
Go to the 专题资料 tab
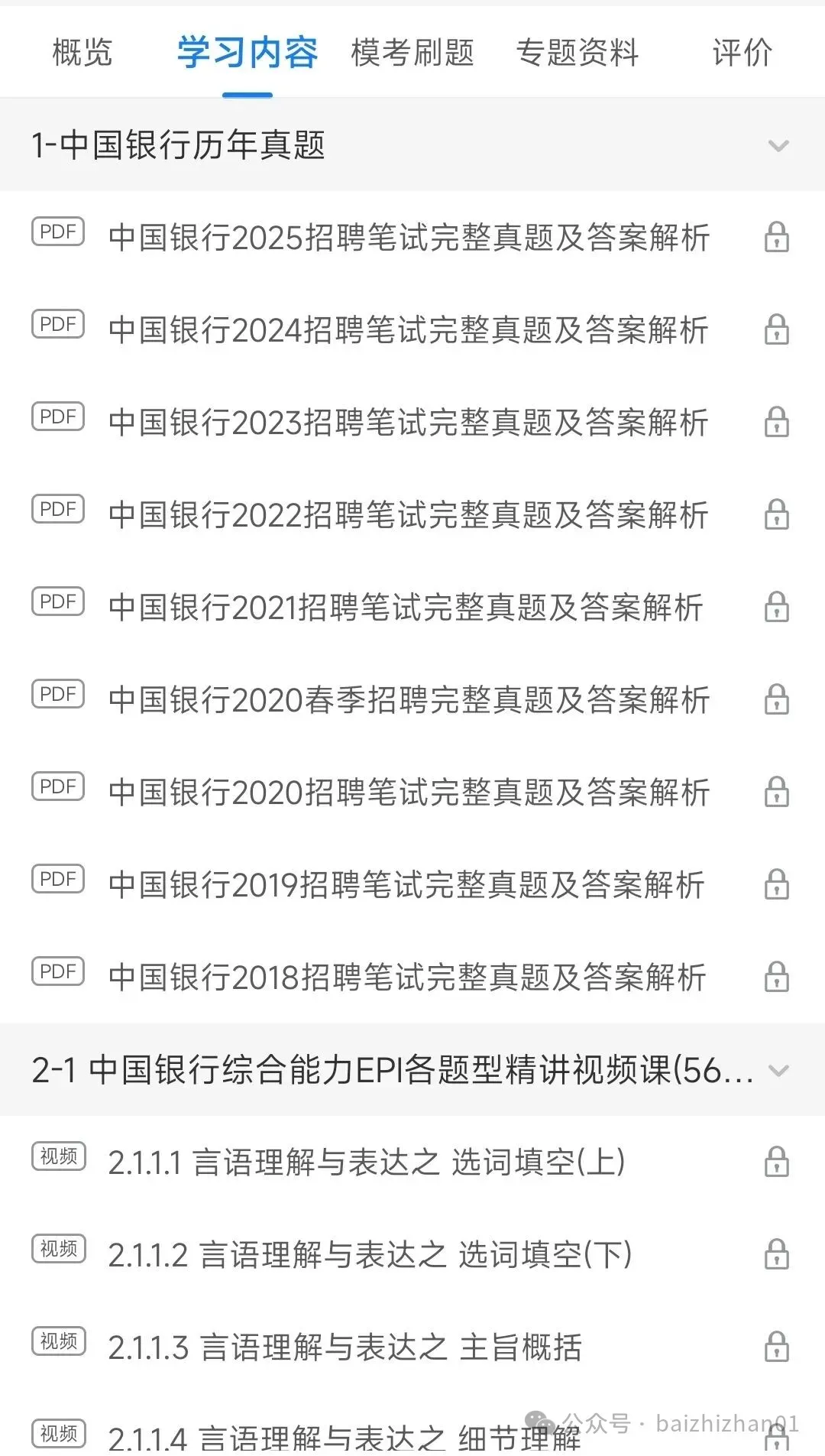577,53
